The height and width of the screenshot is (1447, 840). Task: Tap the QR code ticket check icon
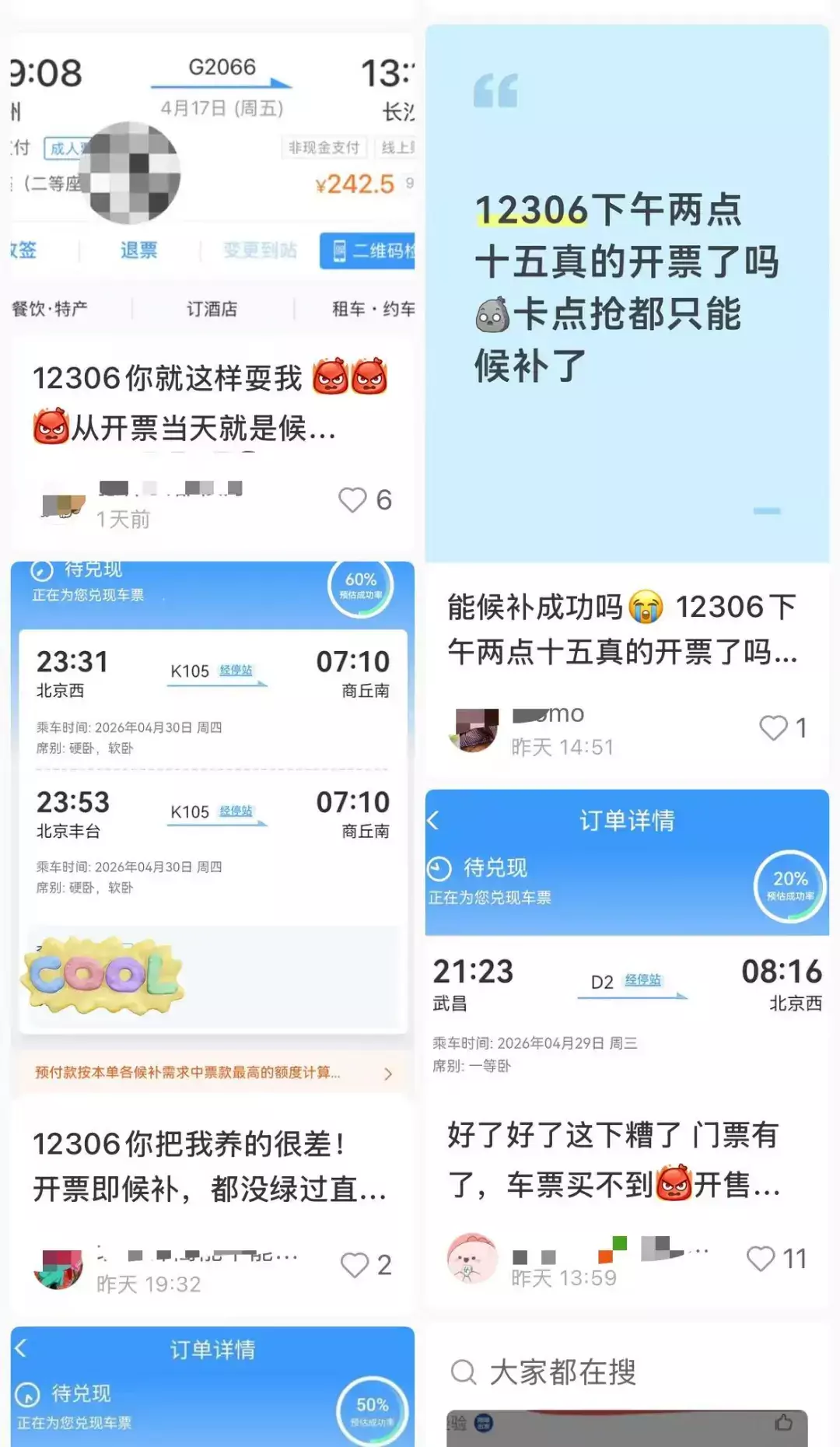pyautogui.click(x=340, y=251)
